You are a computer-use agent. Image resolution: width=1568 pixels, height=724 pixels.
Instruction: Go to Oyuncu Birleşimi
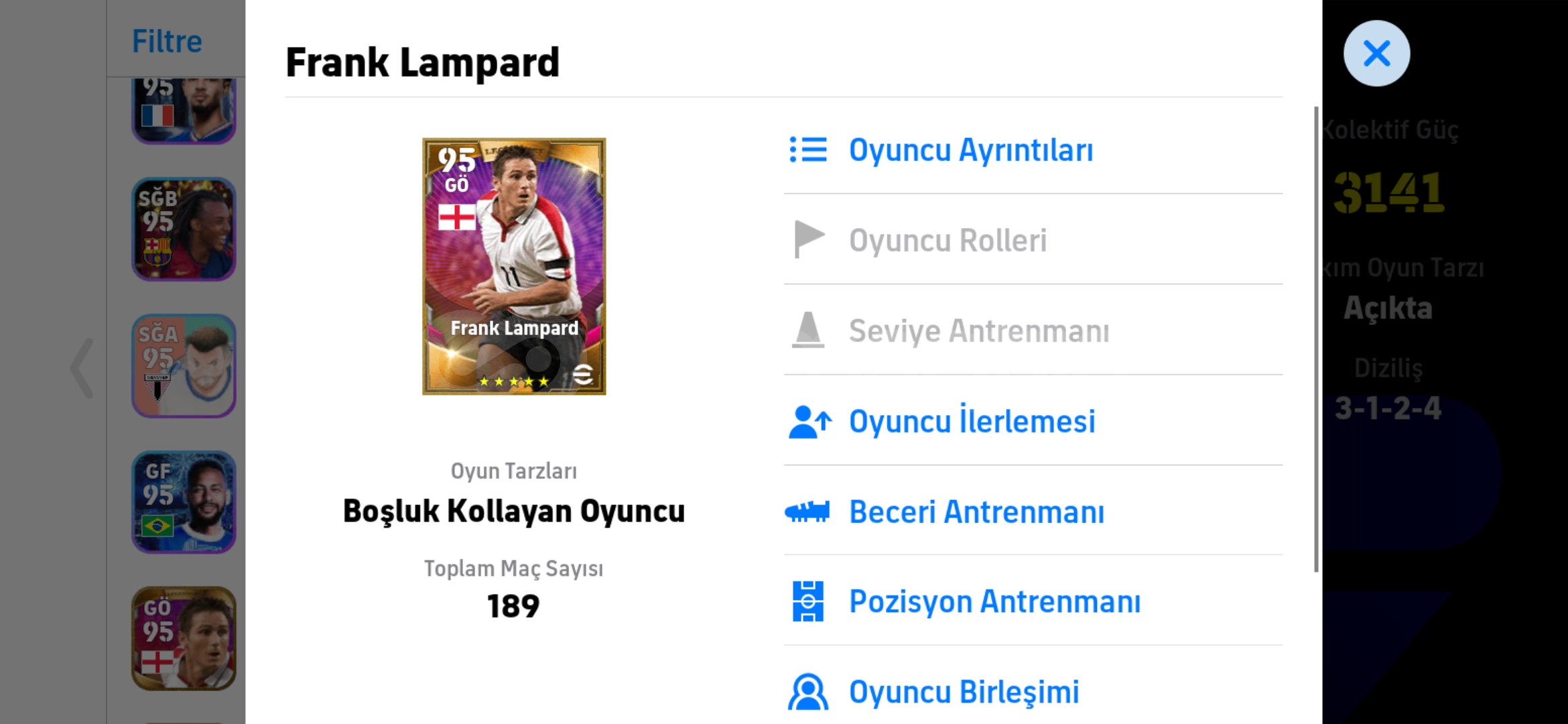[964, 692]
